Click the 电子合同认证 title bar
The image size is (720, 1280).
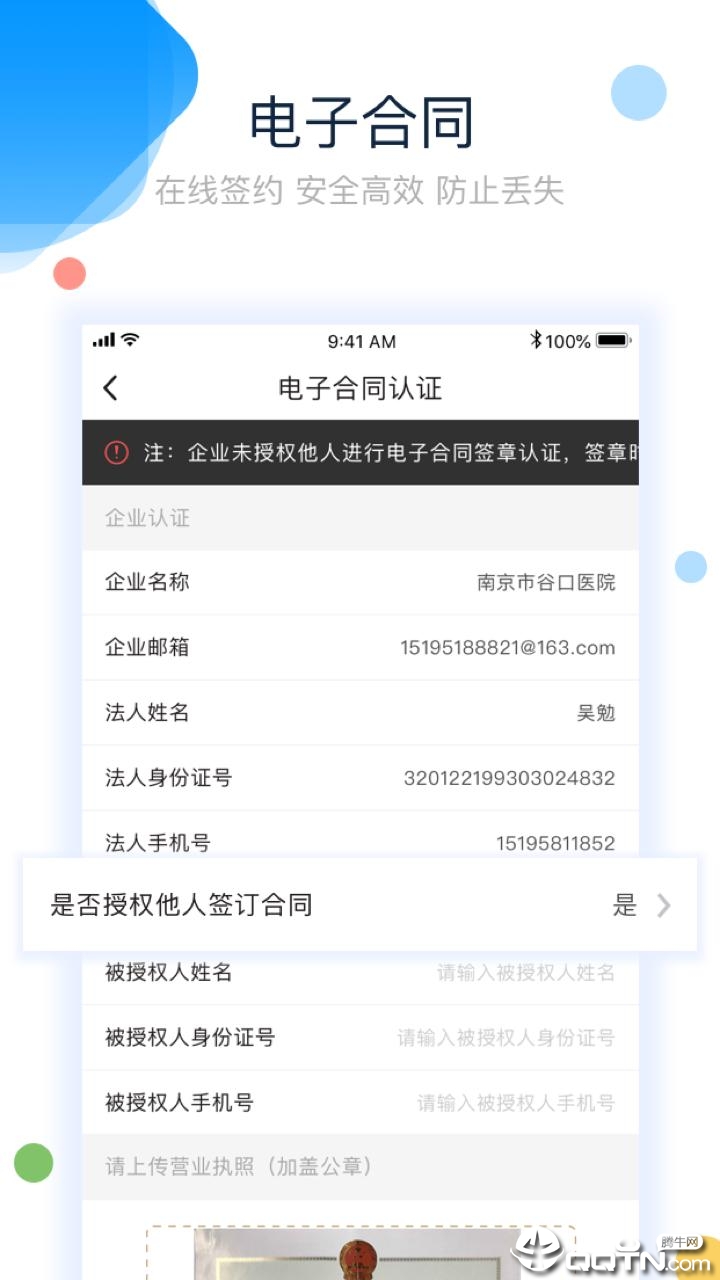pos(360,388)
